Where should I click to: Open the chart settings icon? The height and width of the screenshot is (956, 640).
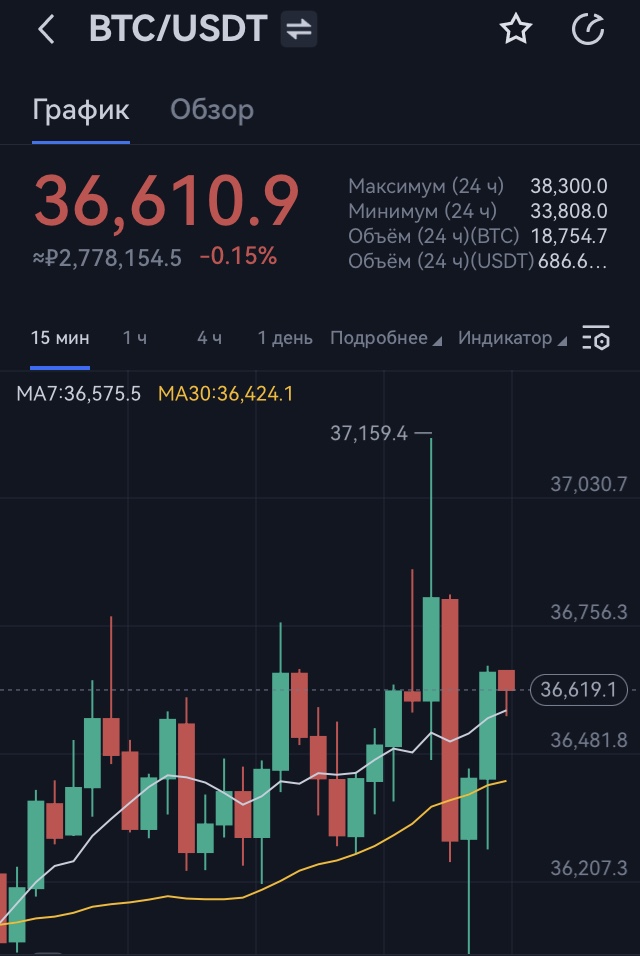(x=596, y=338)
